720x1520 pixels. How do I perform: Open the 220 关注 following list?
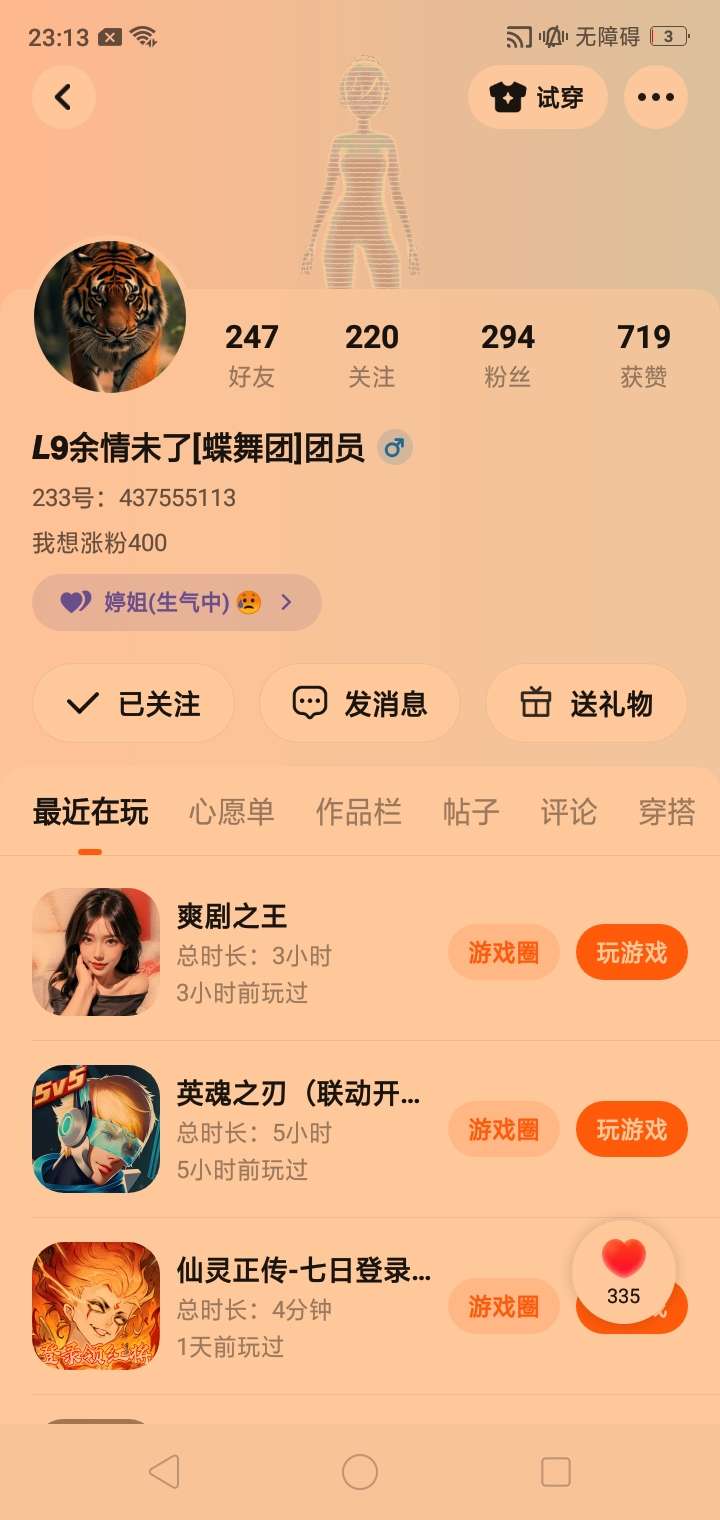coord(371,355)
